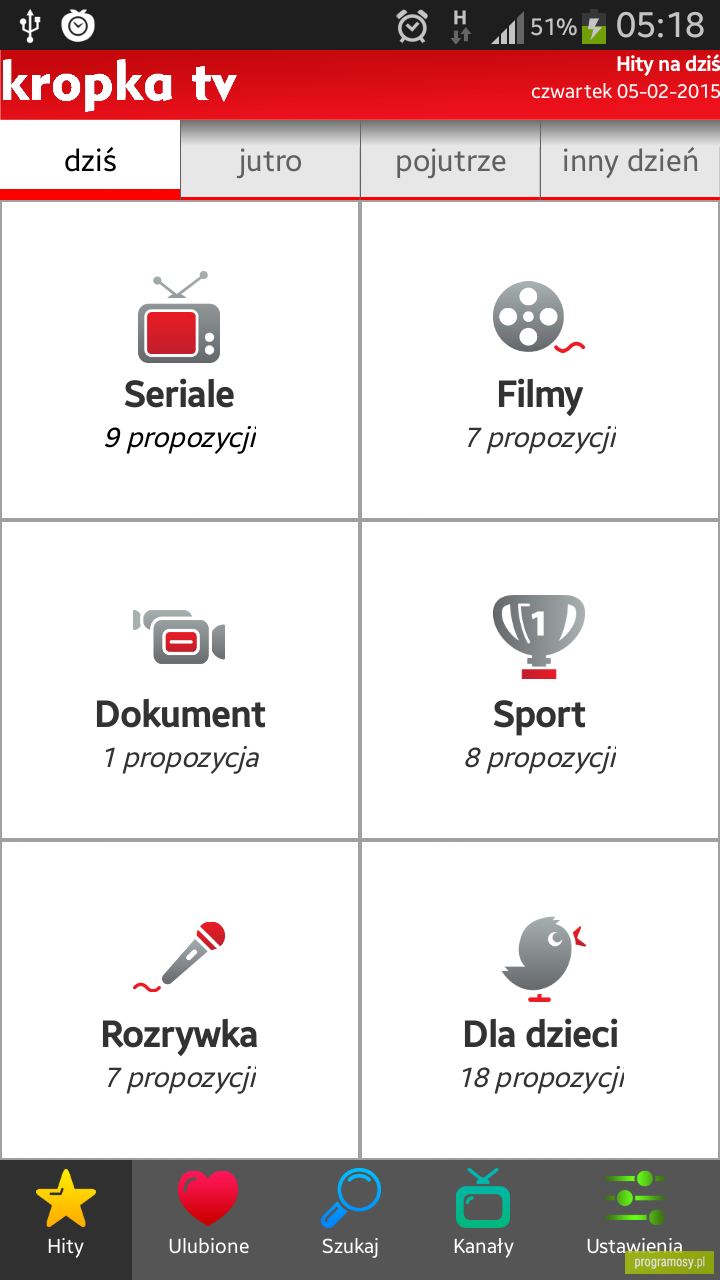The image size is (720, 1280).
Task: Open the Filmy category tile
Action: click(540, 360)
